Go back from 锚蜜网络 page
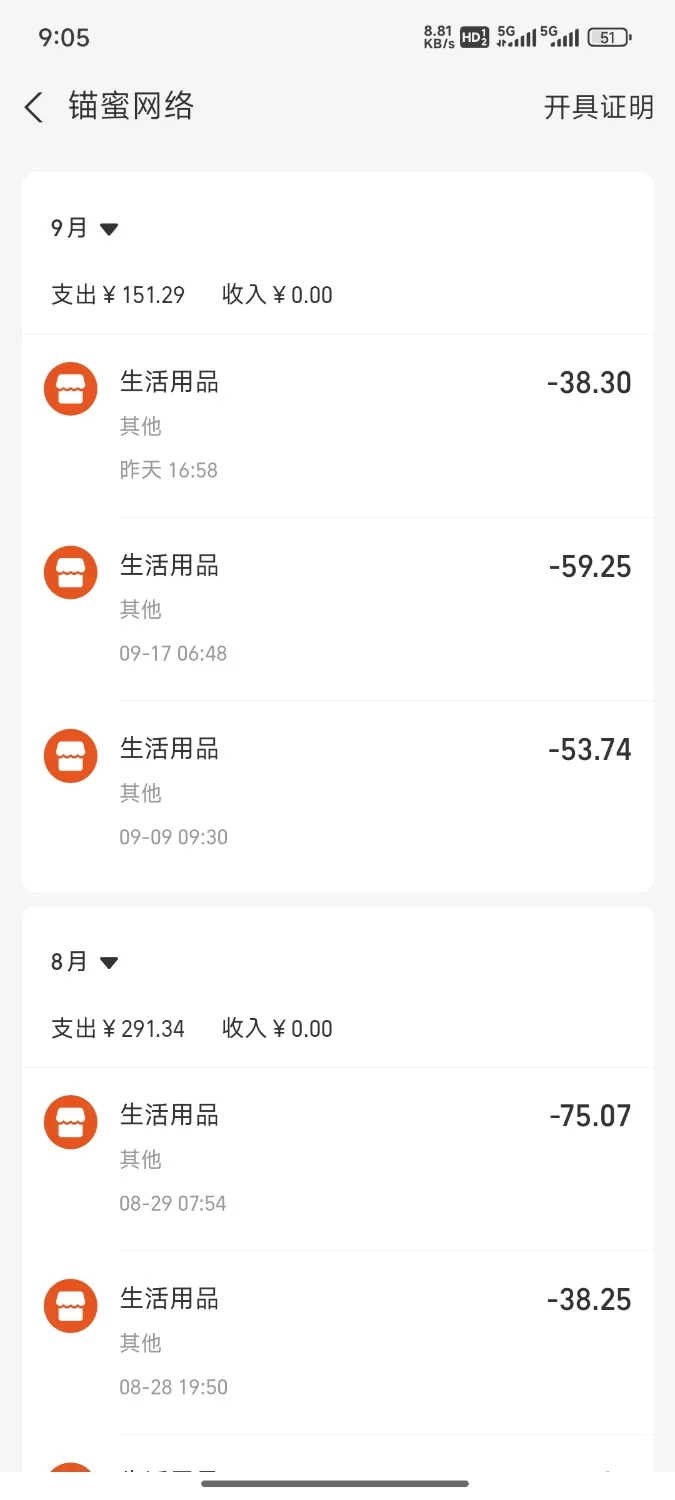The image size is (675, 1500). tap(34, 107)
